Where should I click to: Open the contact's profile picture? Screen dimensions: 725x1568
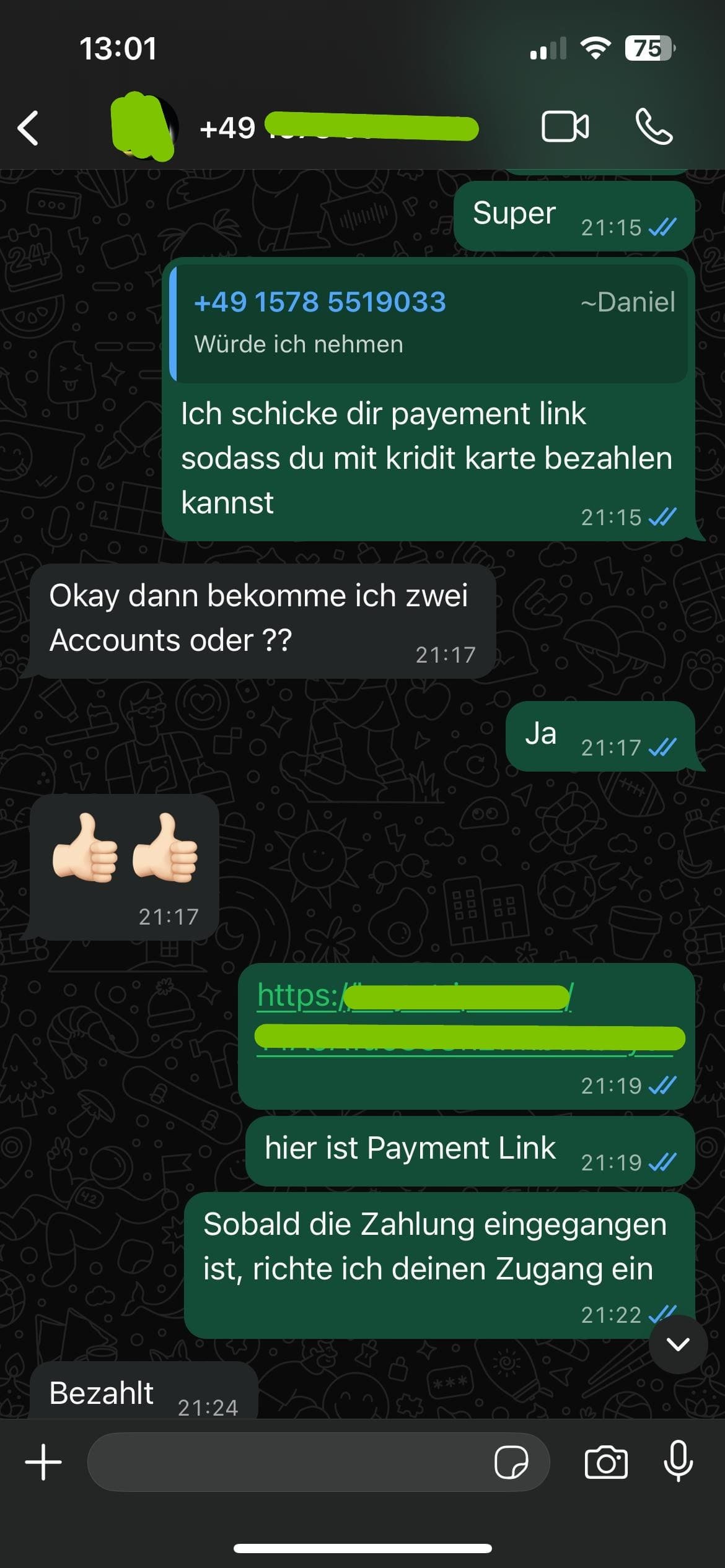click(x=144, y=127)
